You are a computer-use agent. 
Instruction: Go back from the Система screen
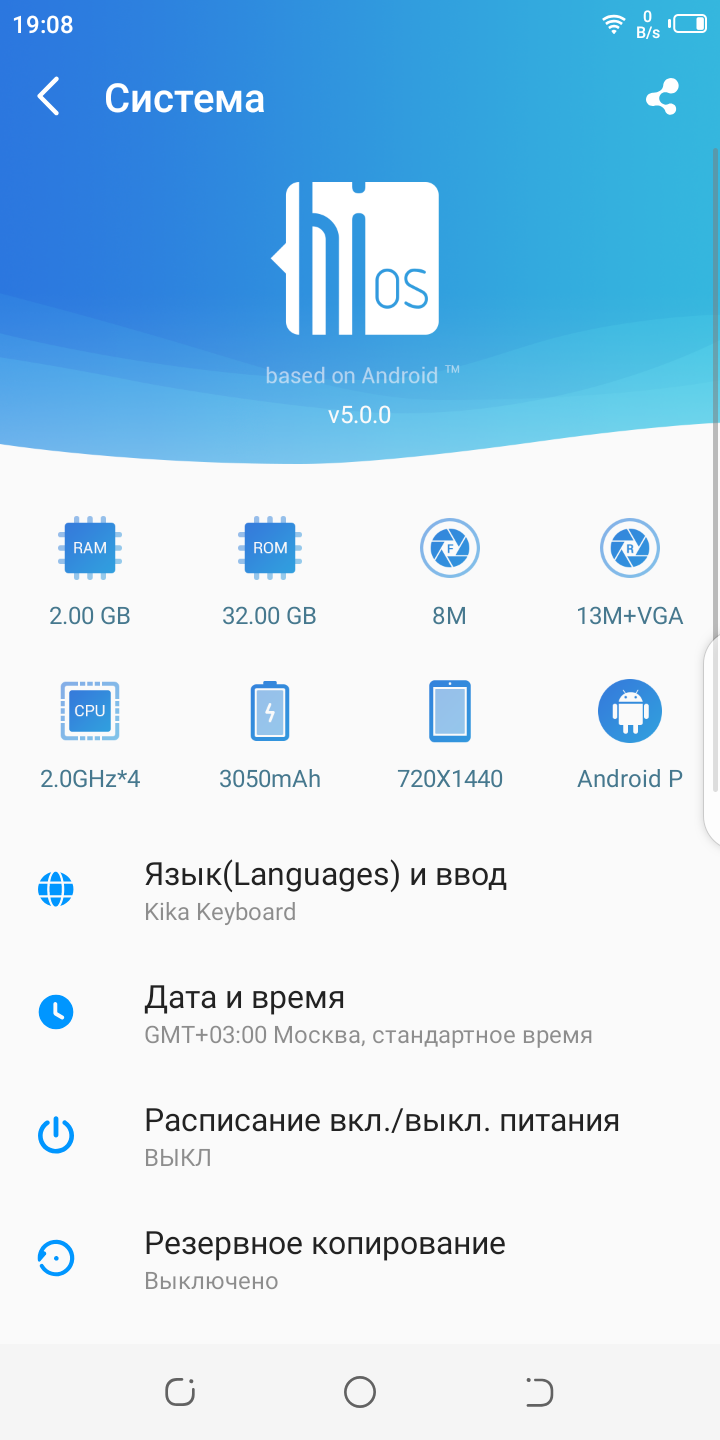pyautogui.click(x=48, y=98)
